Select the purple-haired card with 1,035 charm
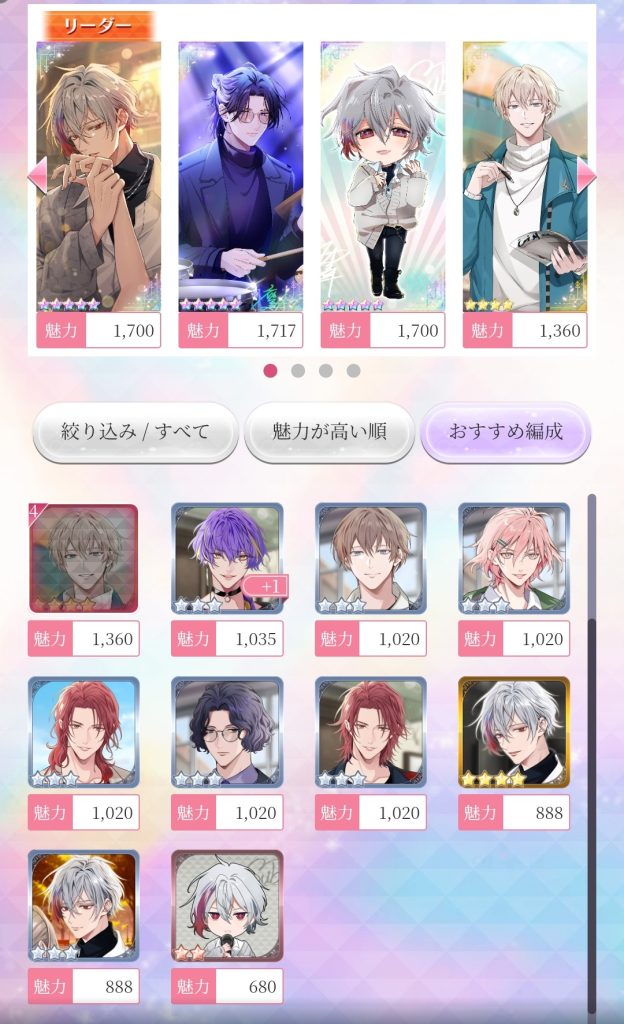The image size is (624, 1024). click(227, 558)
